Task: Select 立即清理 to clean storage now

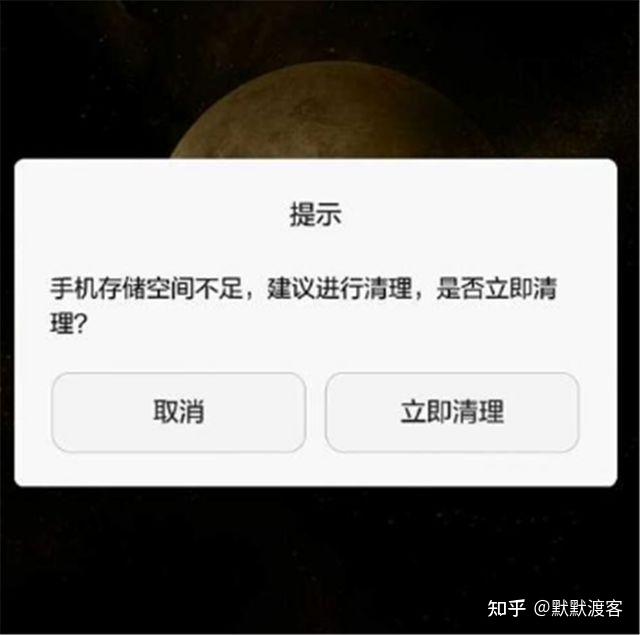Action: tap(452, 412)
